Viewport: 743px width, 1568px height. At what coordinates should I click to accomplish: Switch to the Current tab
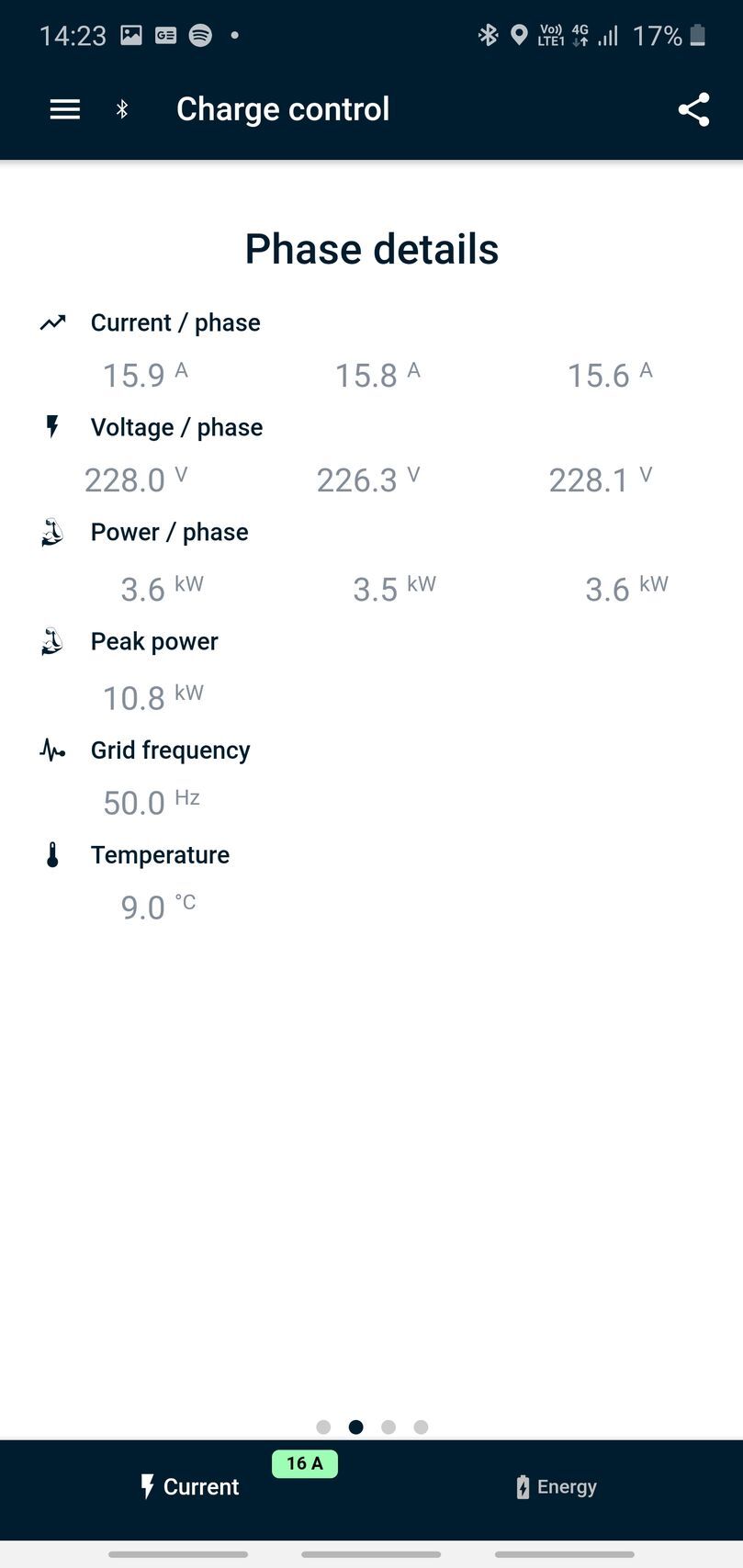(189, 1486)
